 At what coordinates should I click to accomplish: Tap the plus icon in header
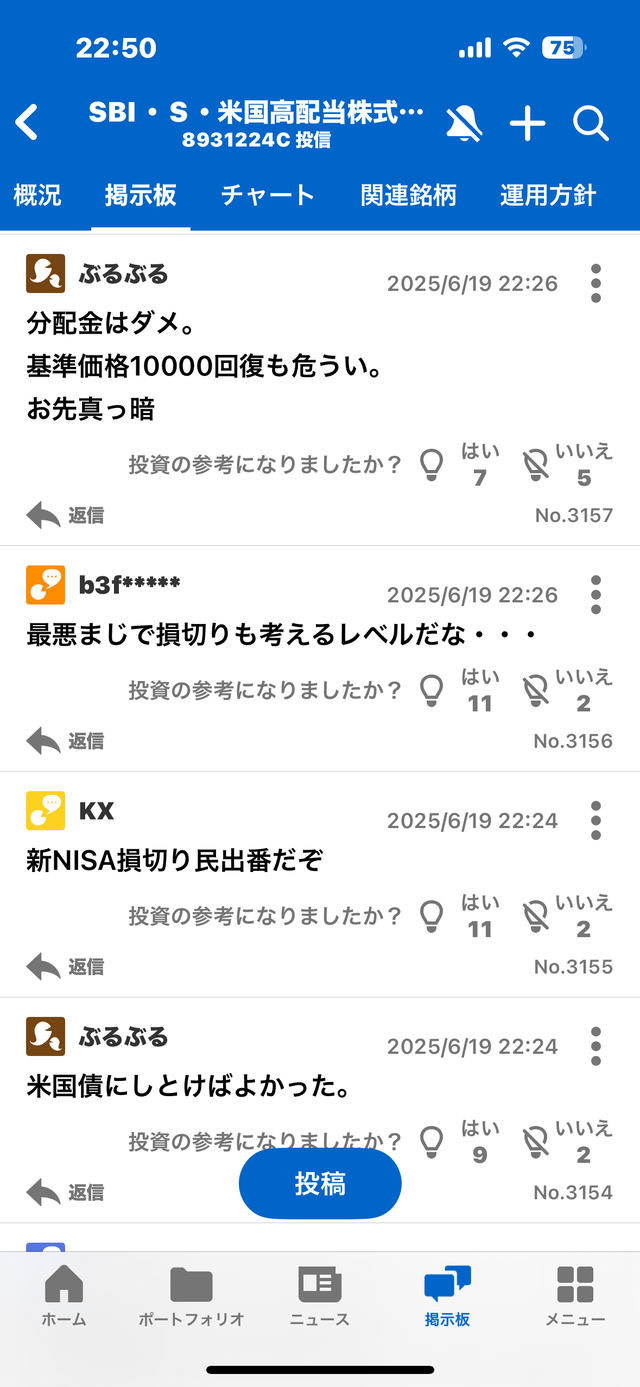pyautogui.click(x=527, y=123)
